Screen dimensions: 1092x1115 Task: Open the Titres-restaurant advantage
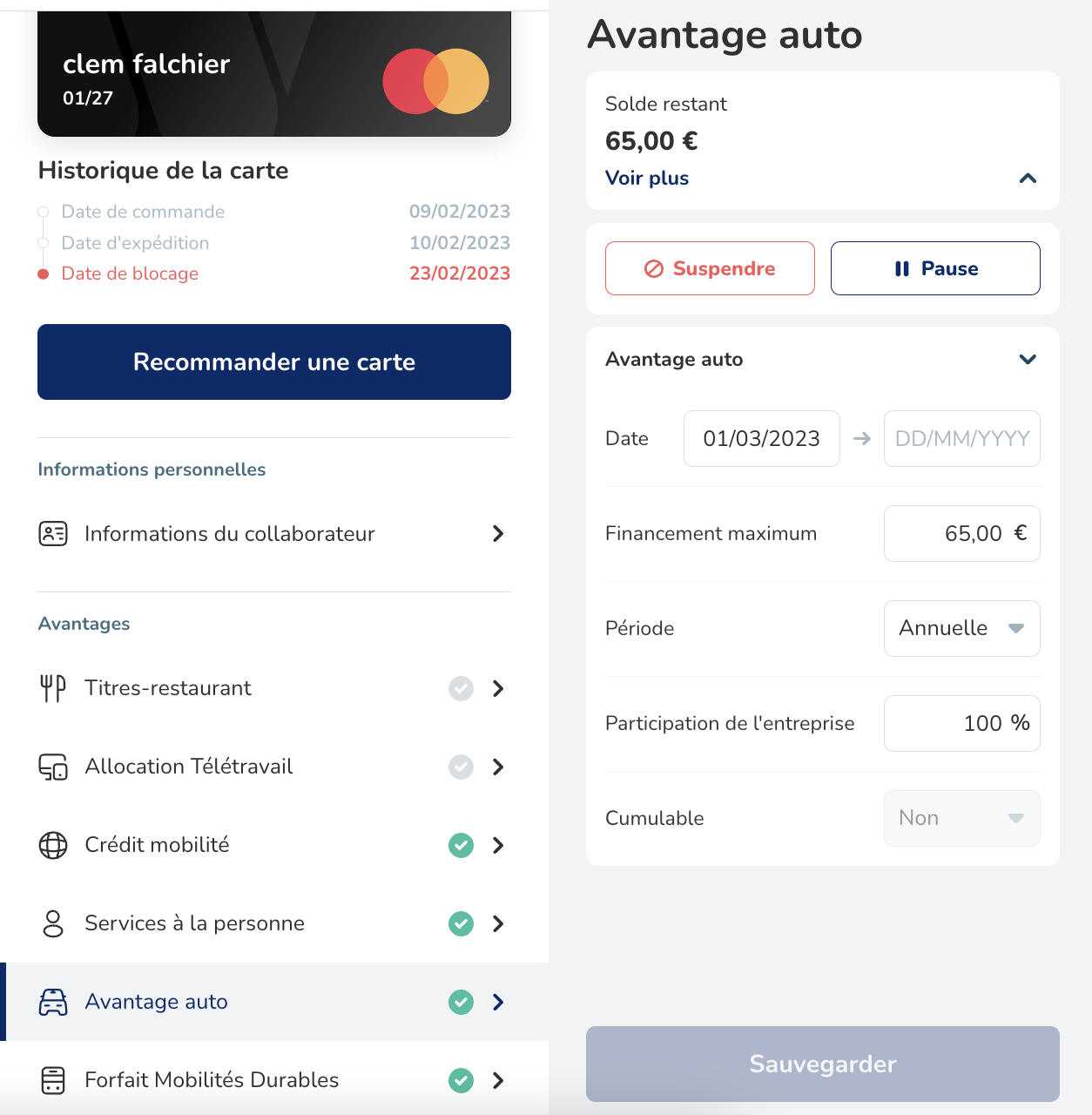(x=273, y=688)
